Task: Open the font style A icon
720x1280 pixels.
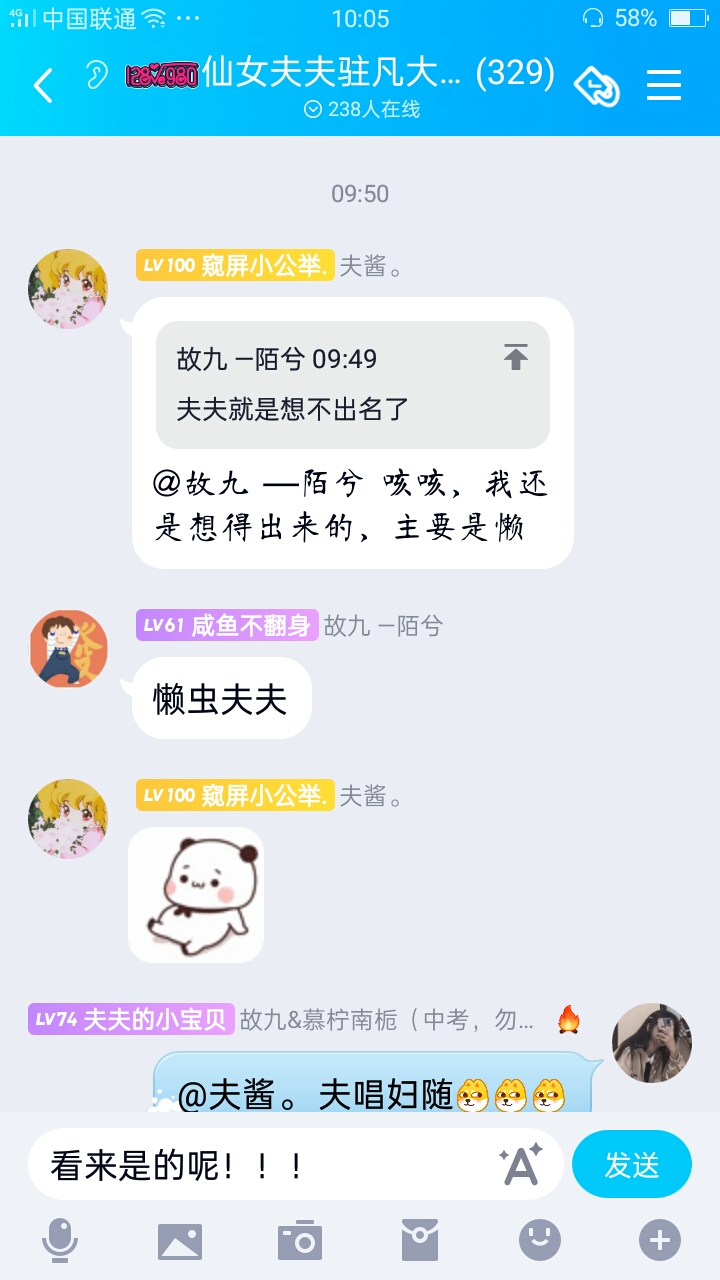Action: (520, 1165)
